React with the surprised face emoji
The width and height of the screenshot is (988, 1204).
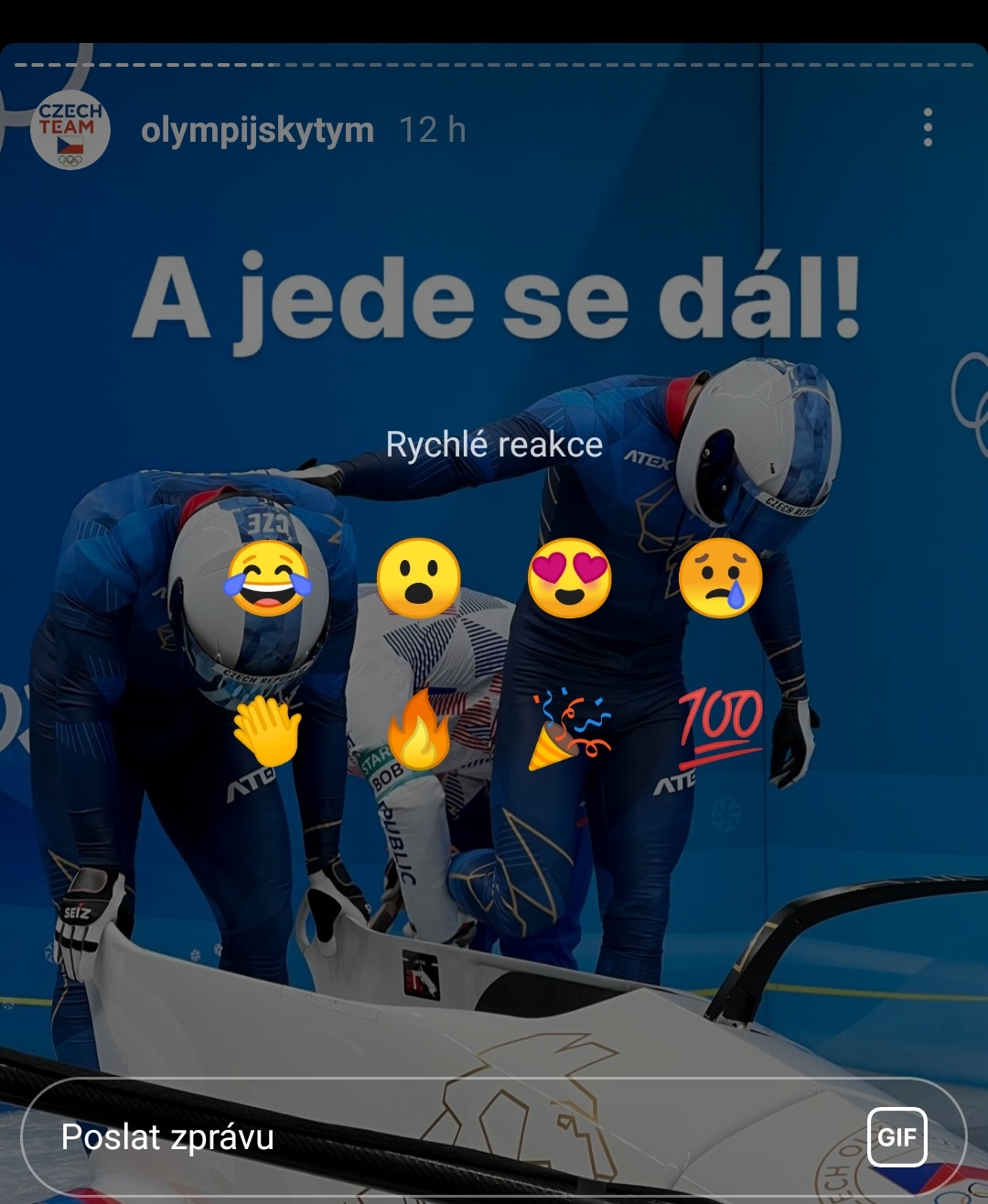419,579
